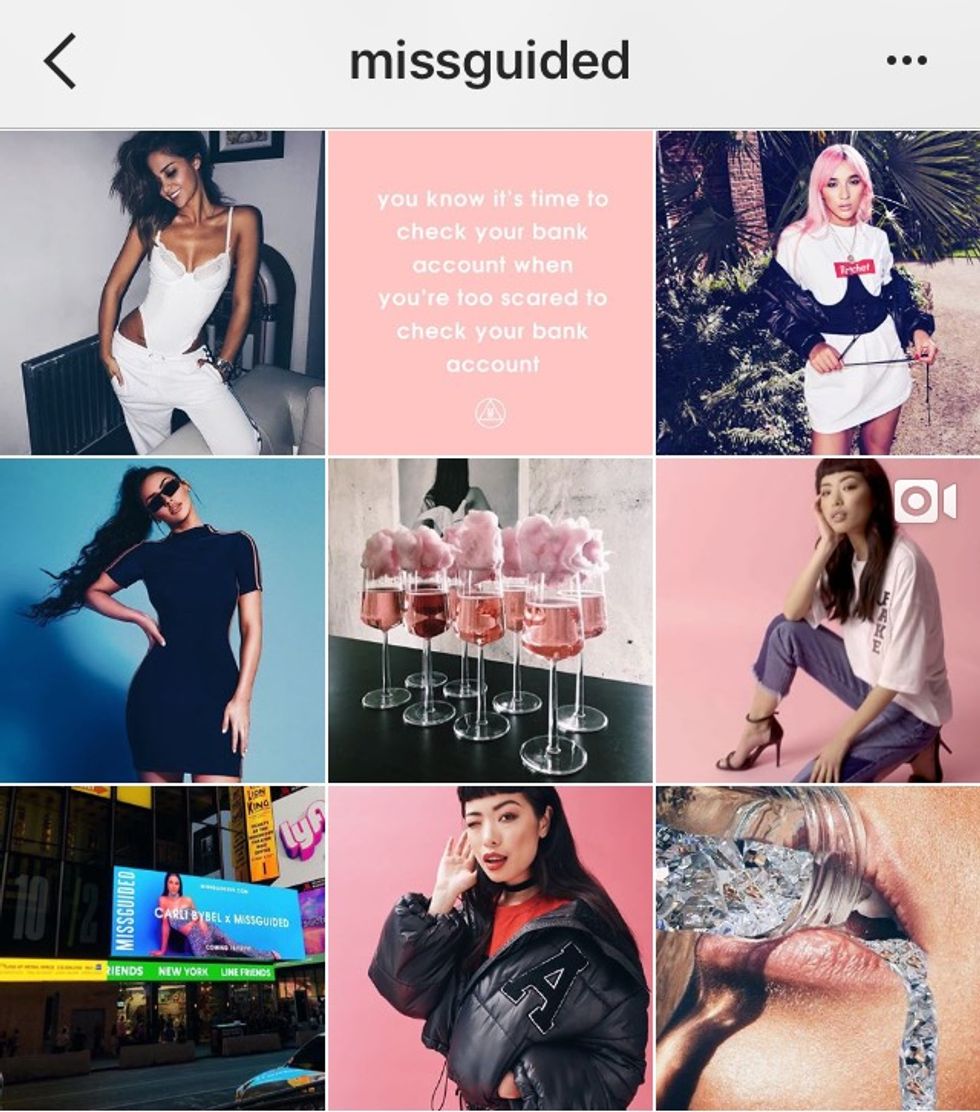Open the three-dot overflow menu
980x1112 pixels.
(x=906, y=62)
